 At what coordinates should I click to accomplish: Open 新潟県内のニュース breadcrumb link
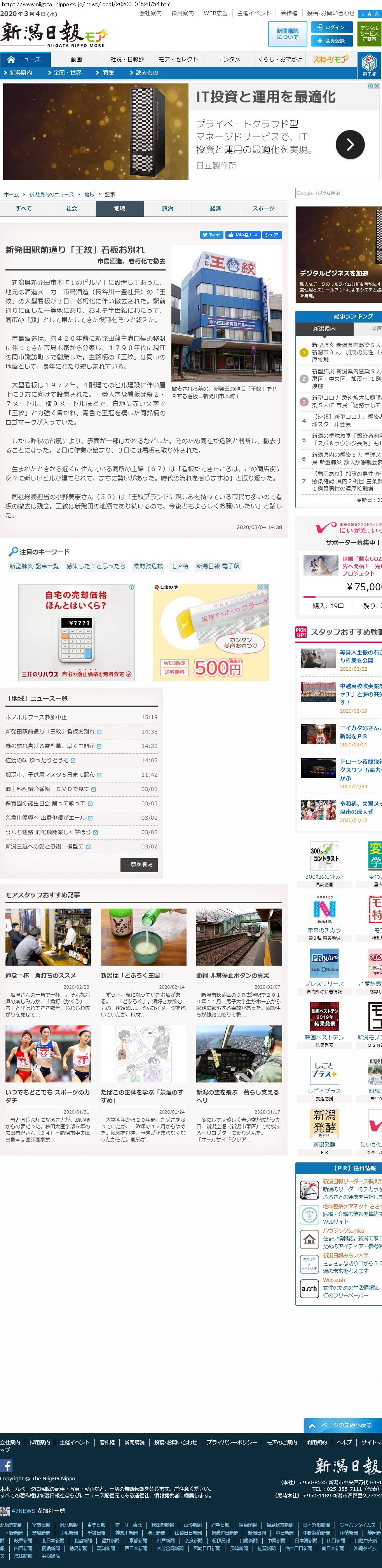(x=51, y=194)
